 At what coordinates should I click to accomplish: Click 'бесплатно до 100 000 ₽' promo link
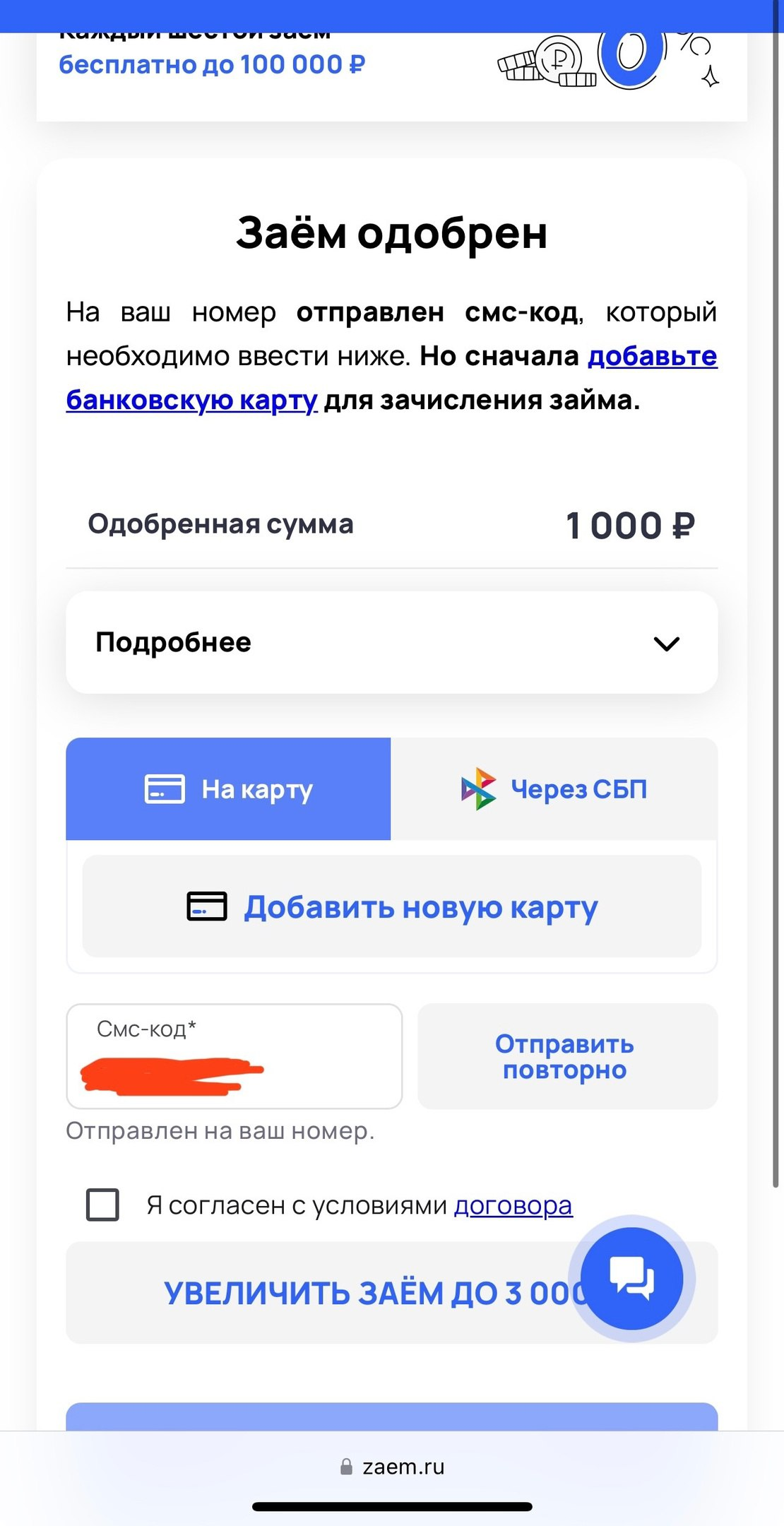(x=212, y=64)
